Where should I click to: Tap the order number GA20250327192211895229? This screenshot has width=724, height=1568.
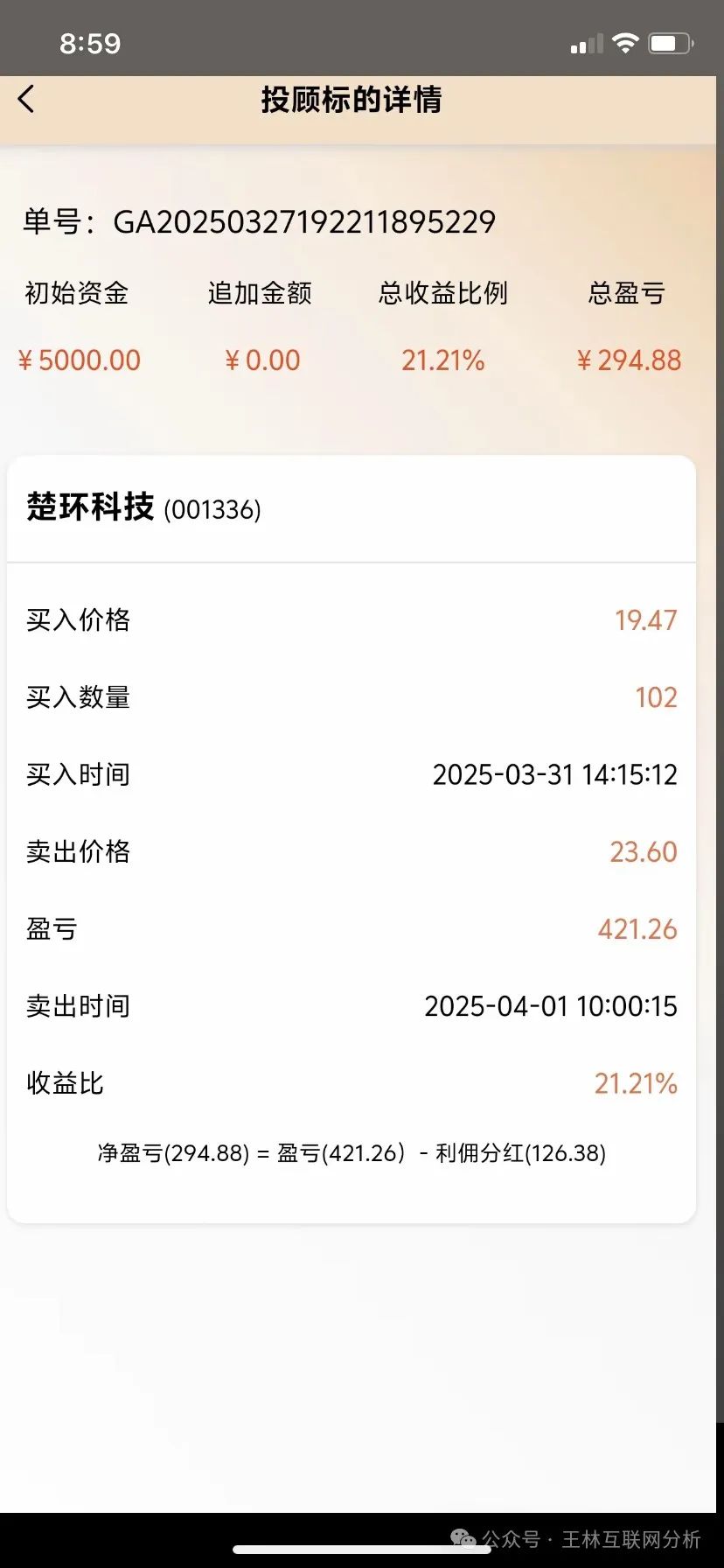[305, 220]
